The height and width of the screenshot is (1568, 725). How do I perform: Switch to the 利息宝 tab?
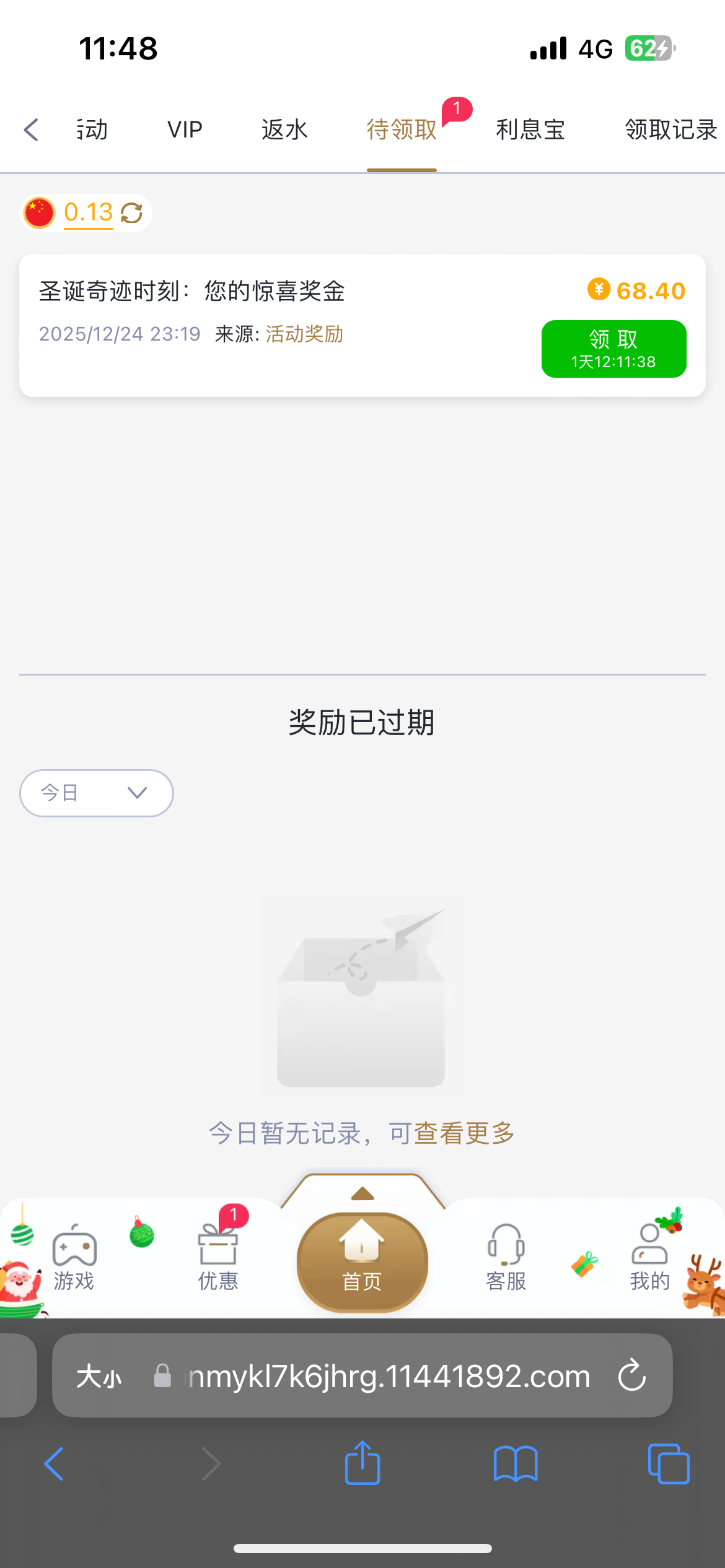click(x=530, y=130)
